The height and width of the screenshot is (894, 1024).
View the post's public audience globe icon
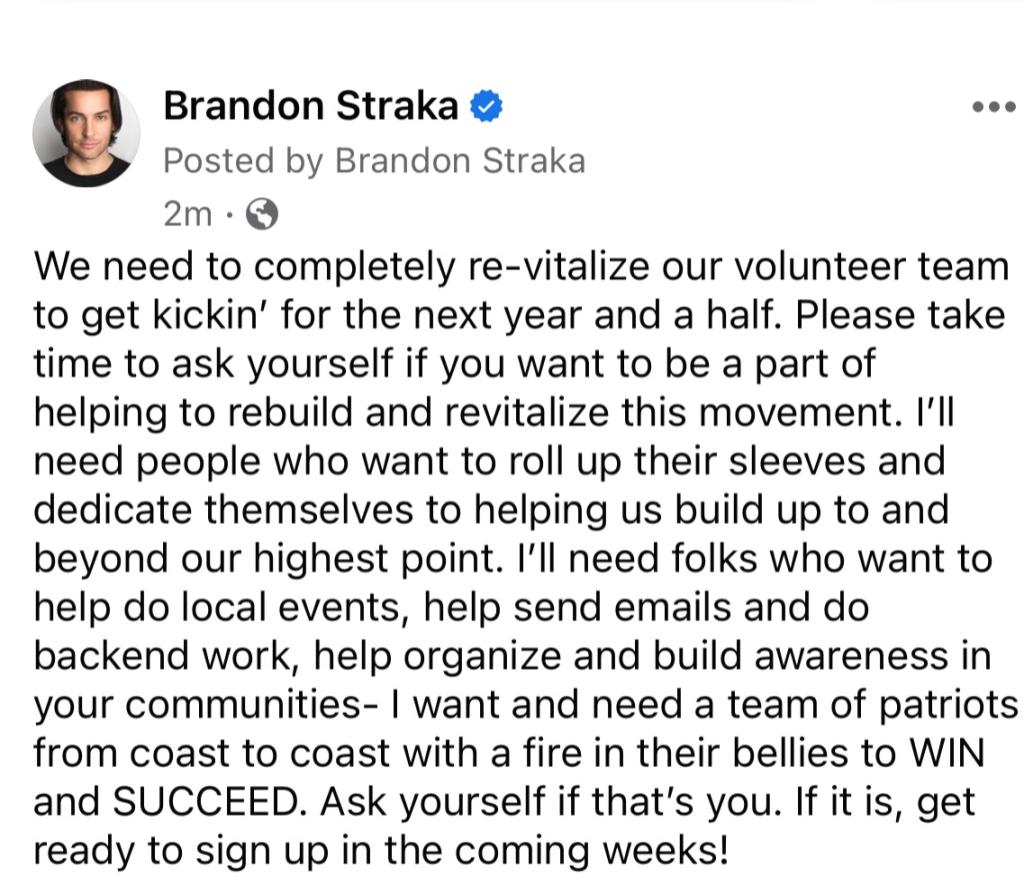click(x=262, y=213)
